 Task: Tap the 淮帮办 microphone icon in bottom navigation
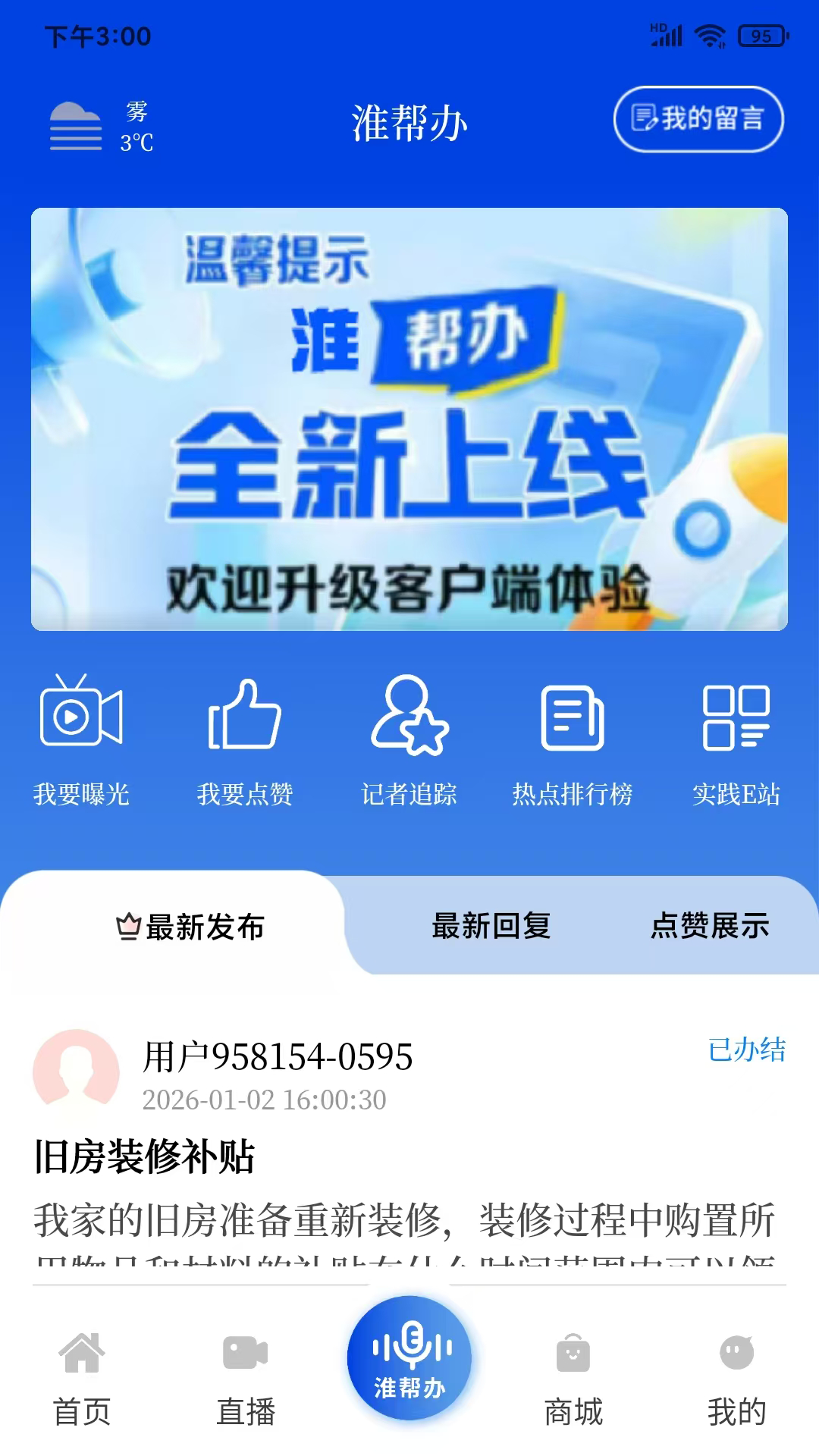pos(409,1357)
